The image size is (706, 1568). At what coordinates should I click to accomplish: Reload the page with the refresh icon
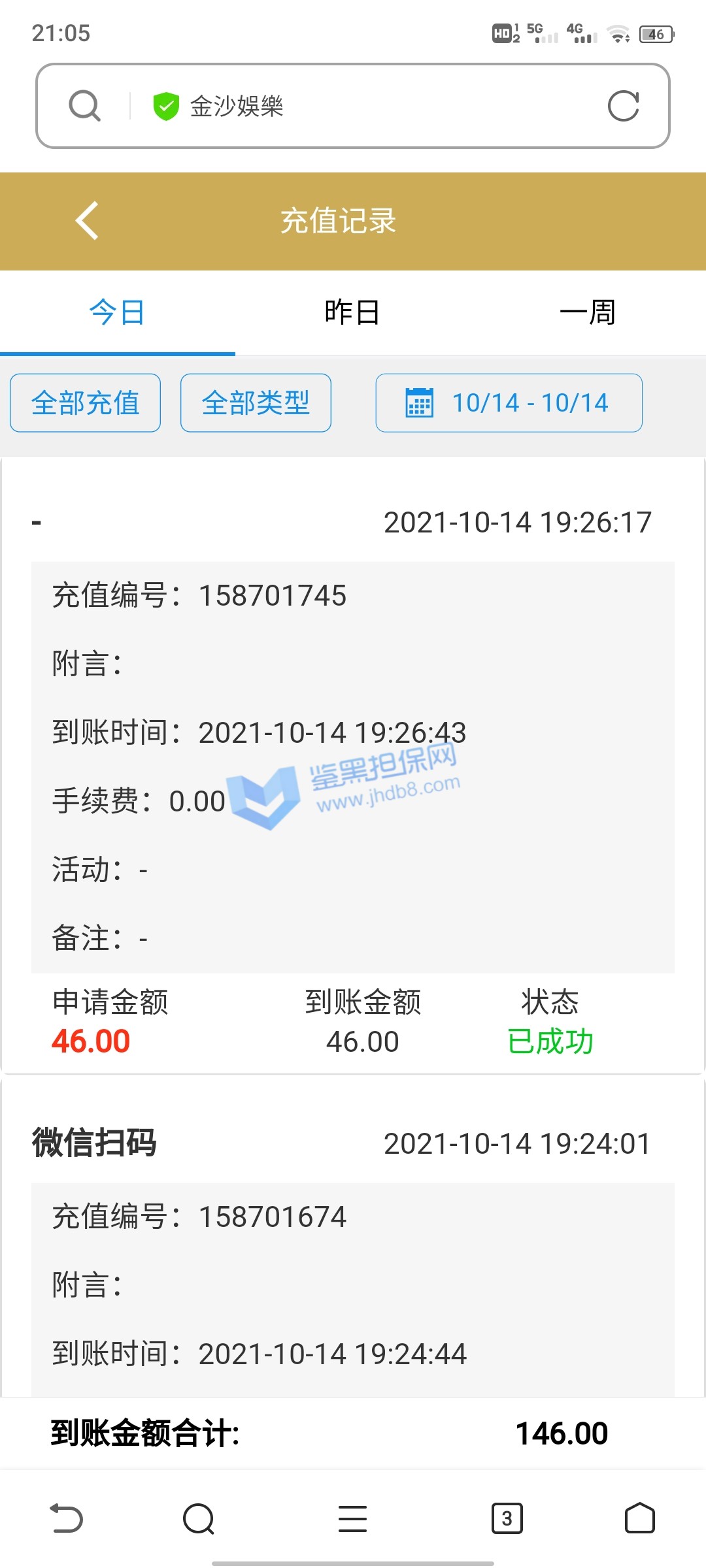tap(623, 106)
